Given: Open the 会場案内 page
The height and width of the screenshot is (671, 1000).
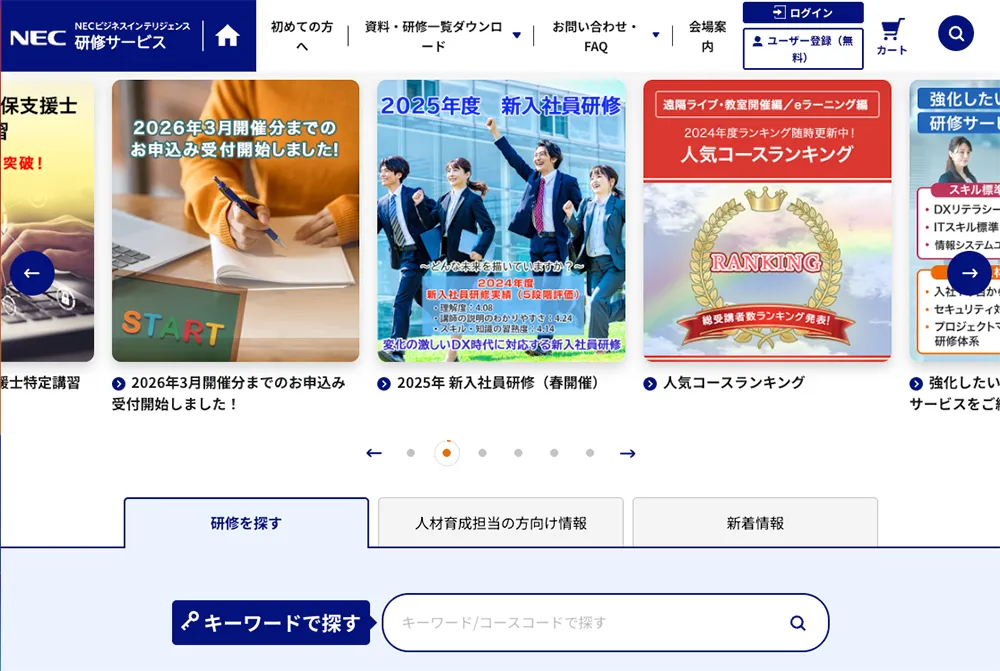Looking at the screenshot, I should pos(707,36).
